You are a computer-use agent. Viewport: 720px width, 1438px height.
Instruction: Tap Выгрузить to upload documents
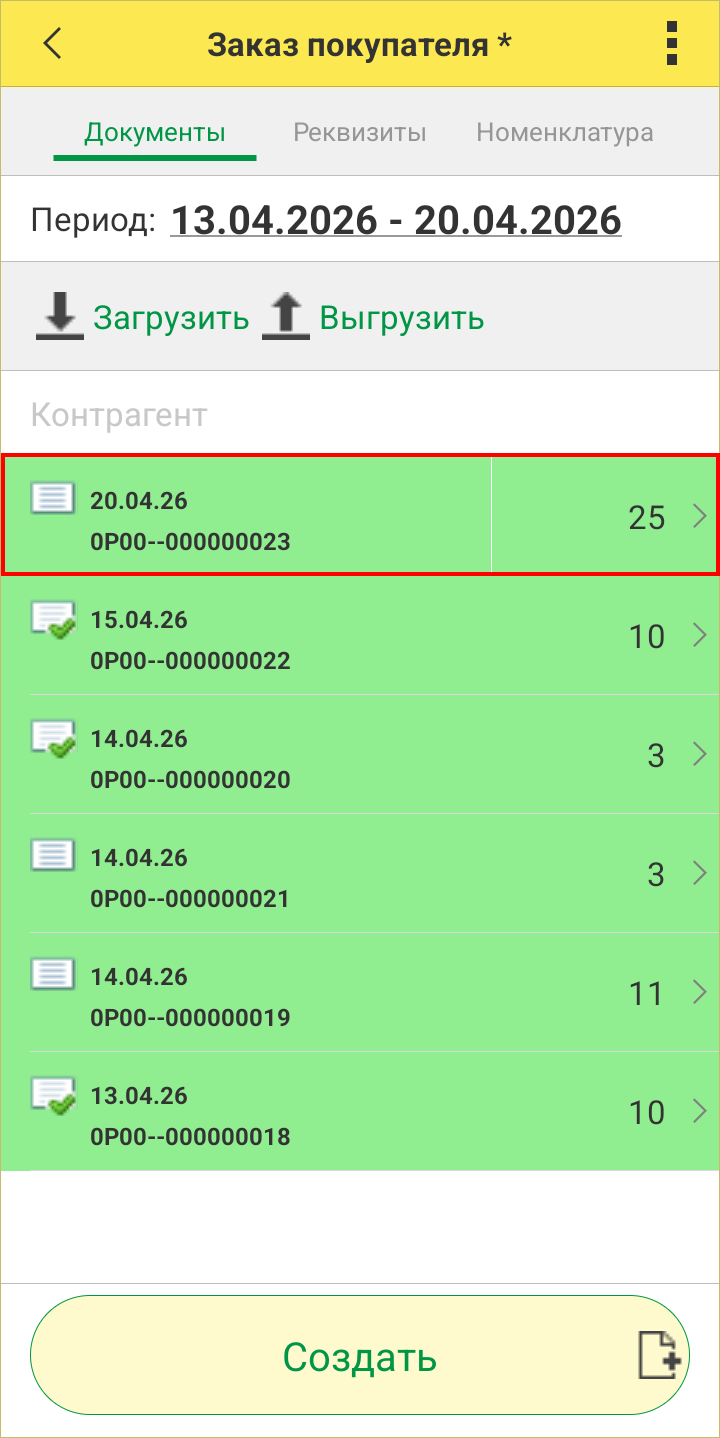374,318
